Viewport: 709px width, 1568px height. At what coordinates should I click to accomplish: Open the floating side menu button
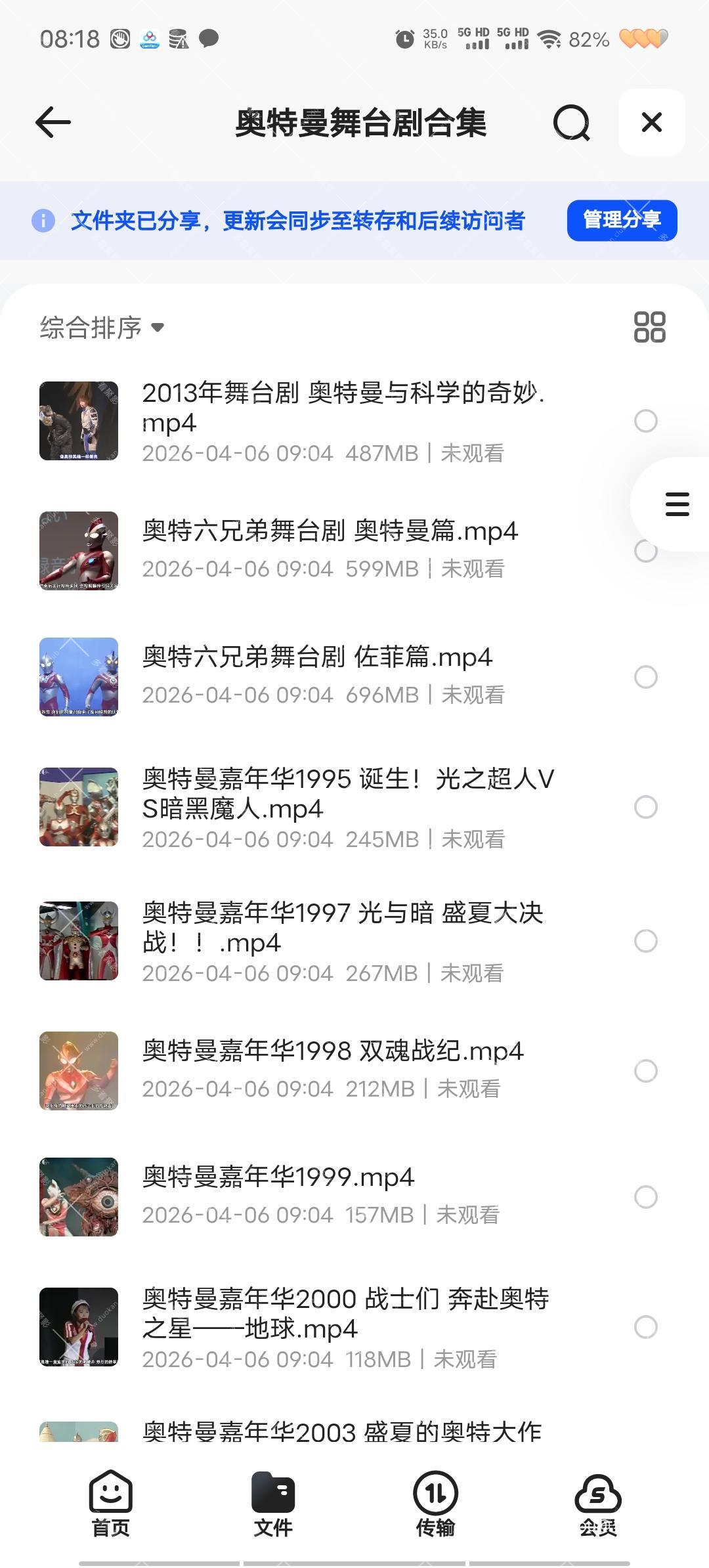tap(676, 504)
